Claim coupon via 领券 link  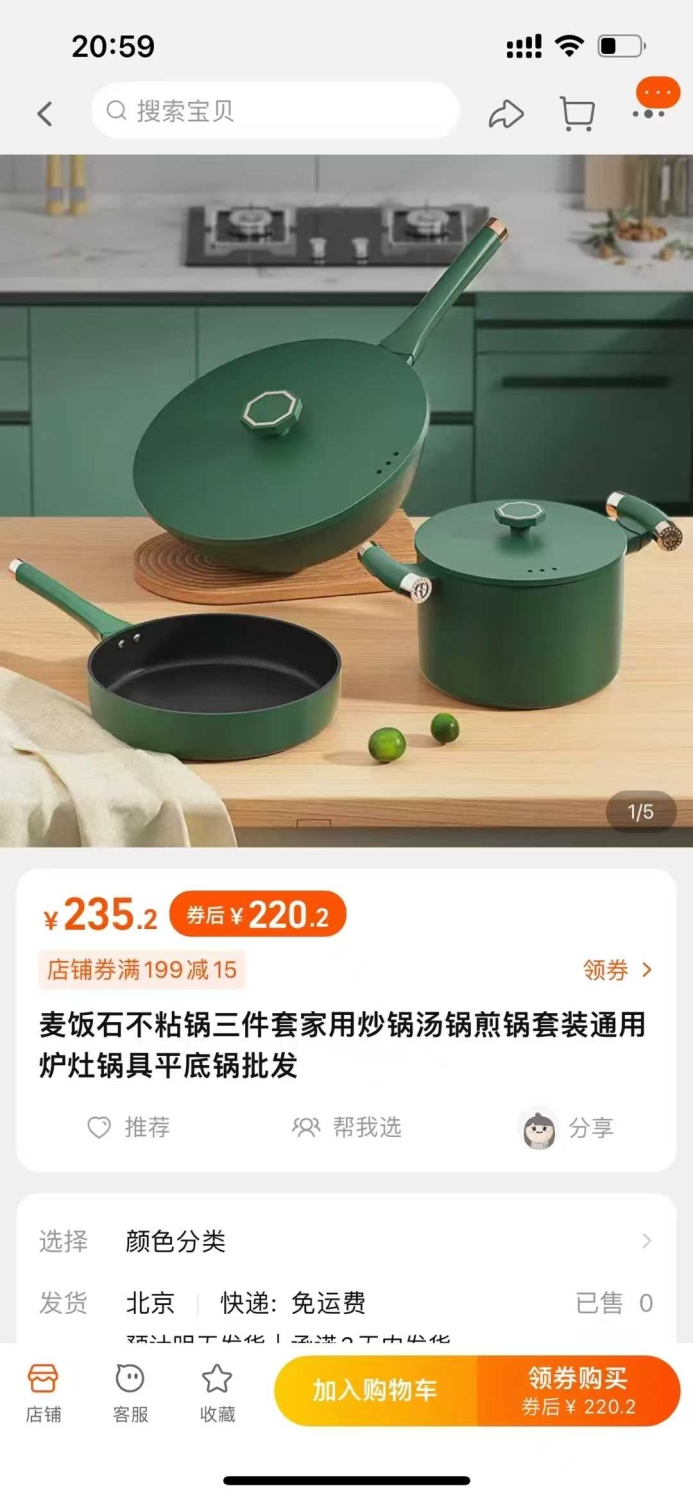click(x=618, y=970)
